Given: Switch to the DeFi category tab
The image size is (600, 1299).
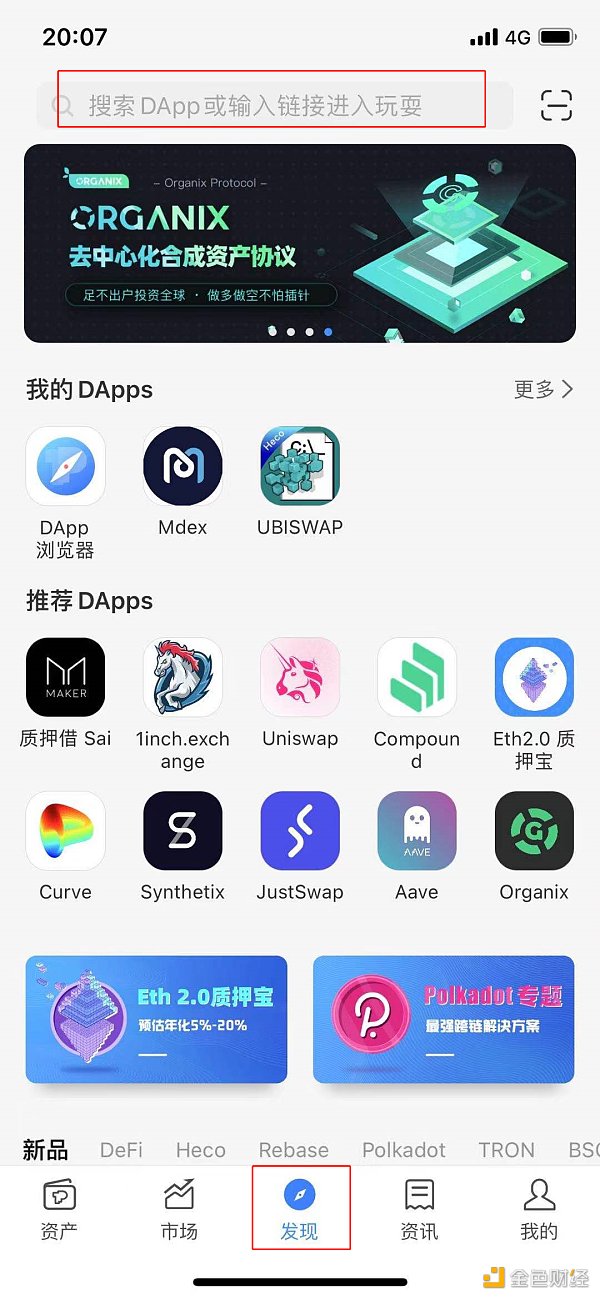Looking at the screenshot, I should [121, 1150].
